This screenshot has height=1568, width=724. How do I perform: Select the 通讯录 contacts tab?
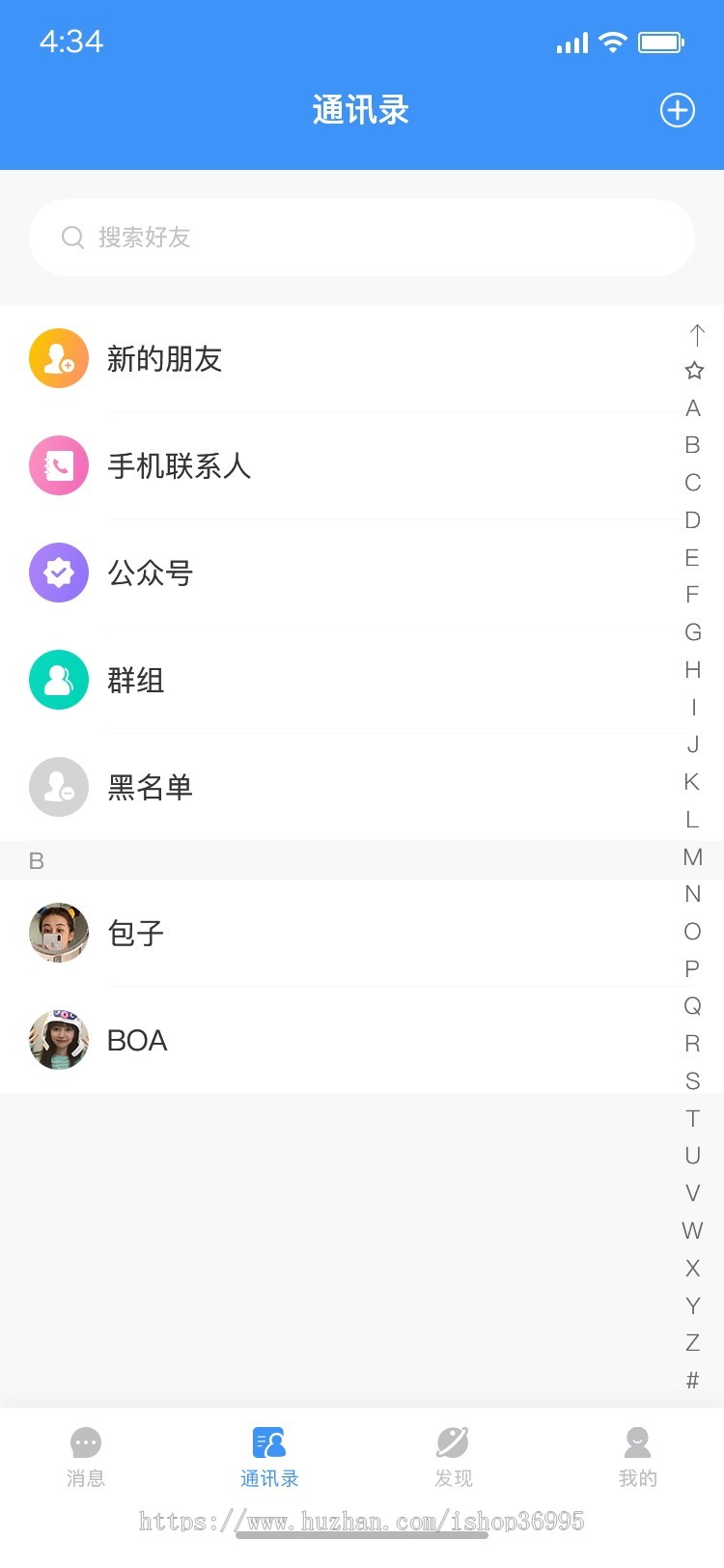(x=269, y=1456)
